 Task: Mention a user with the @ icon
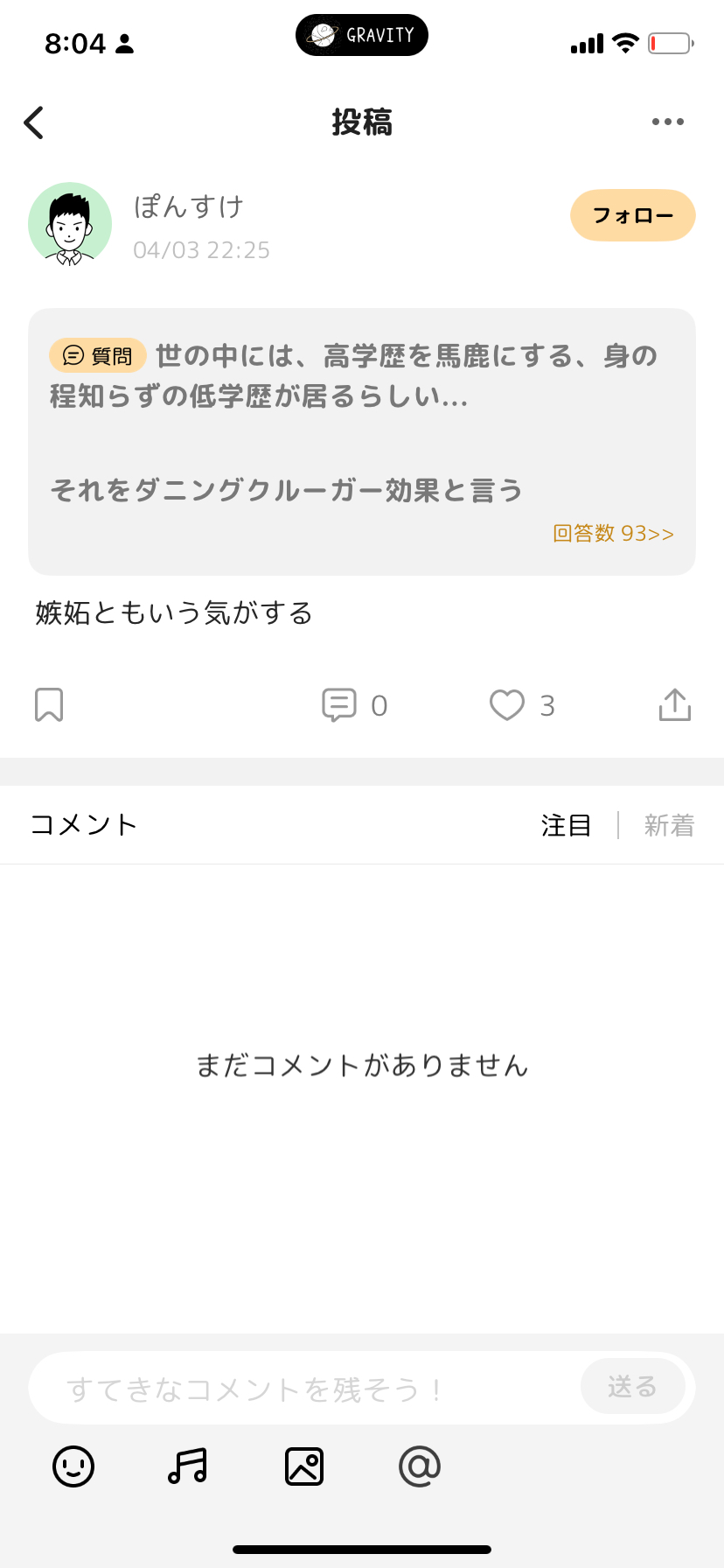pos(419,1466)
